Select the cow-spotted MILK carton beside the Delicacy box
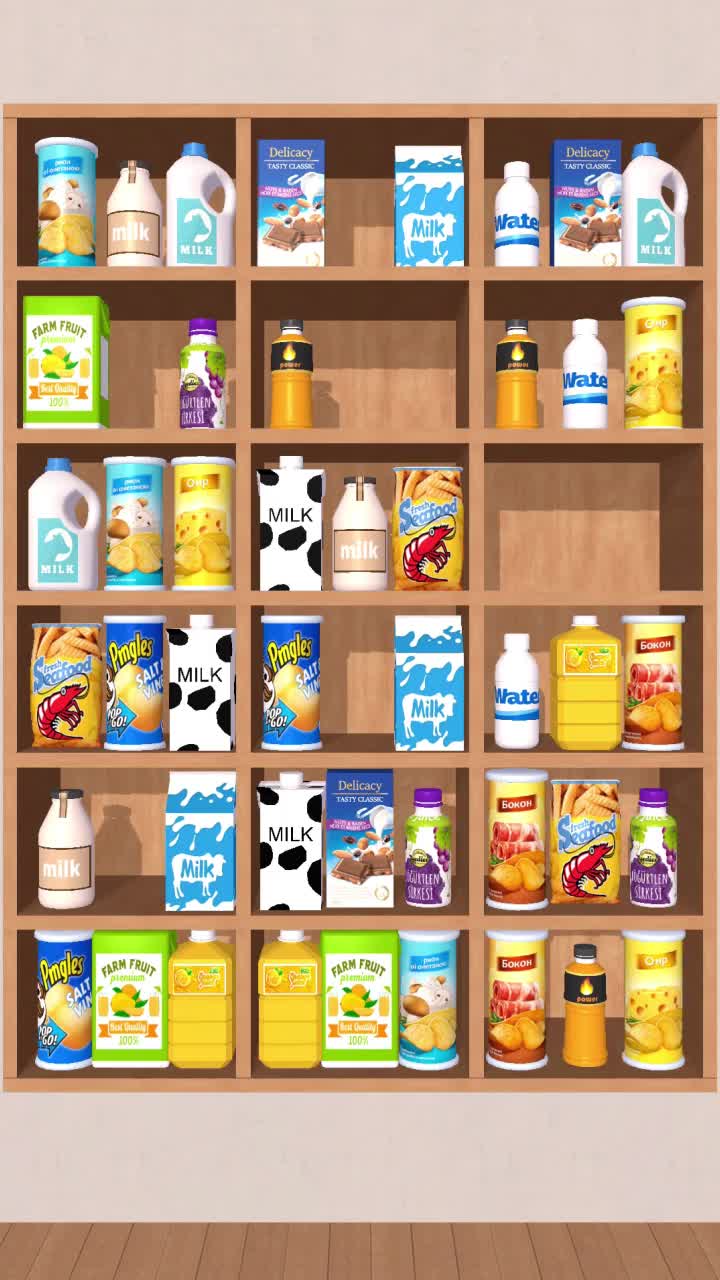 (x=290, y=842)
